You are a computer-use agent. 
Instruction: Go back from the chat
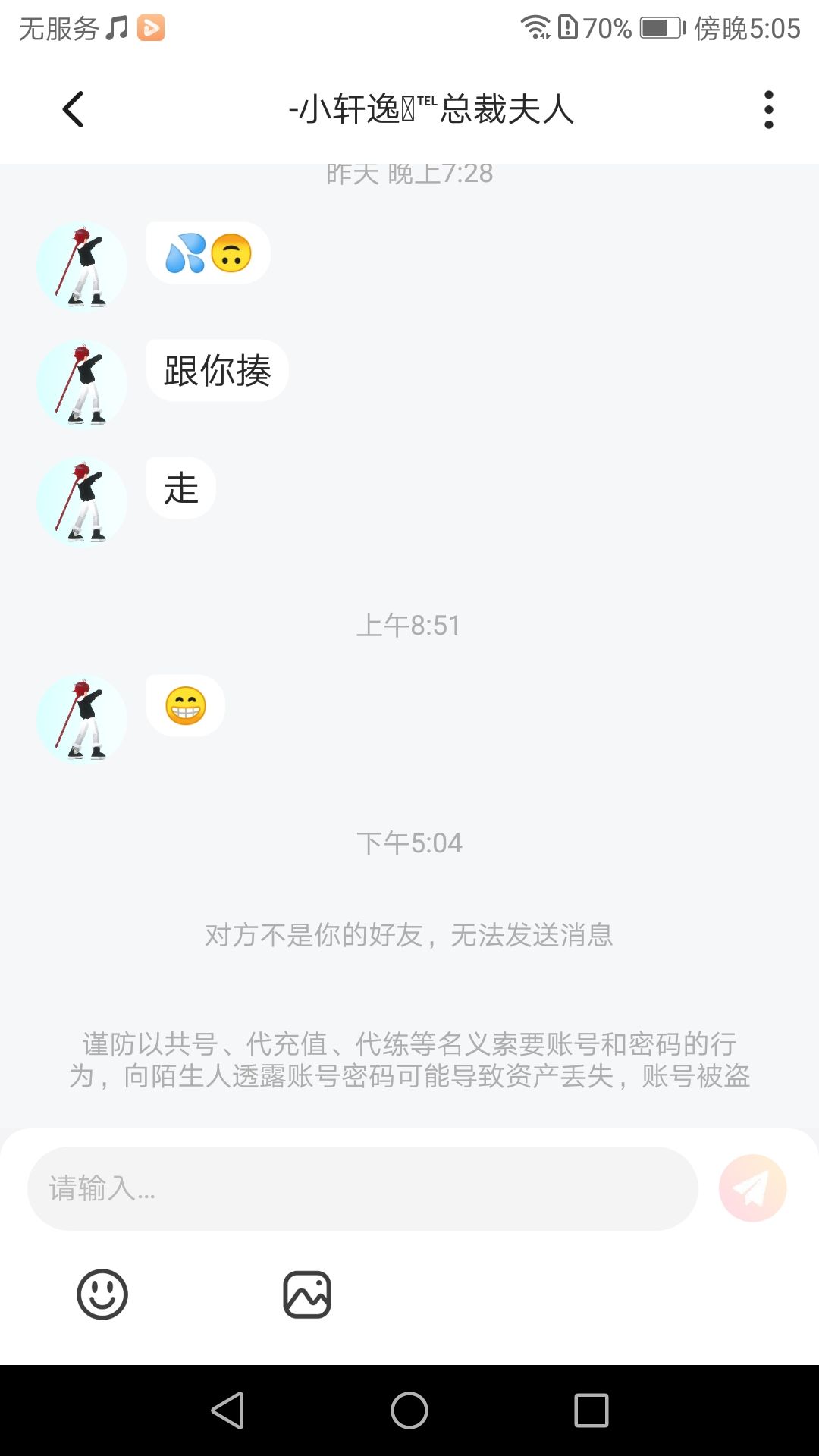[73, 109]
